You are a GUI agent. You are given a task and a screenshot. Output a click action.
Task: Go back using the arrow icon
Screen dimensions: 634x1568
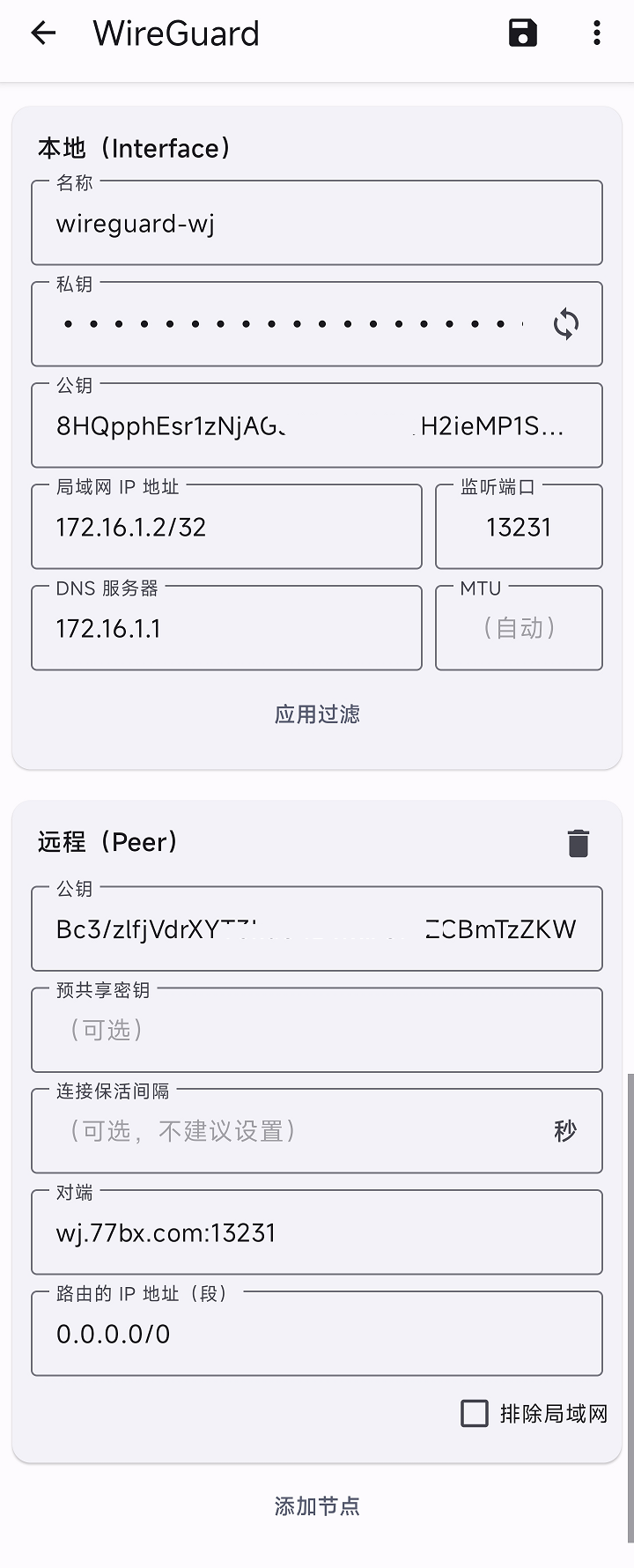(42, 33)
